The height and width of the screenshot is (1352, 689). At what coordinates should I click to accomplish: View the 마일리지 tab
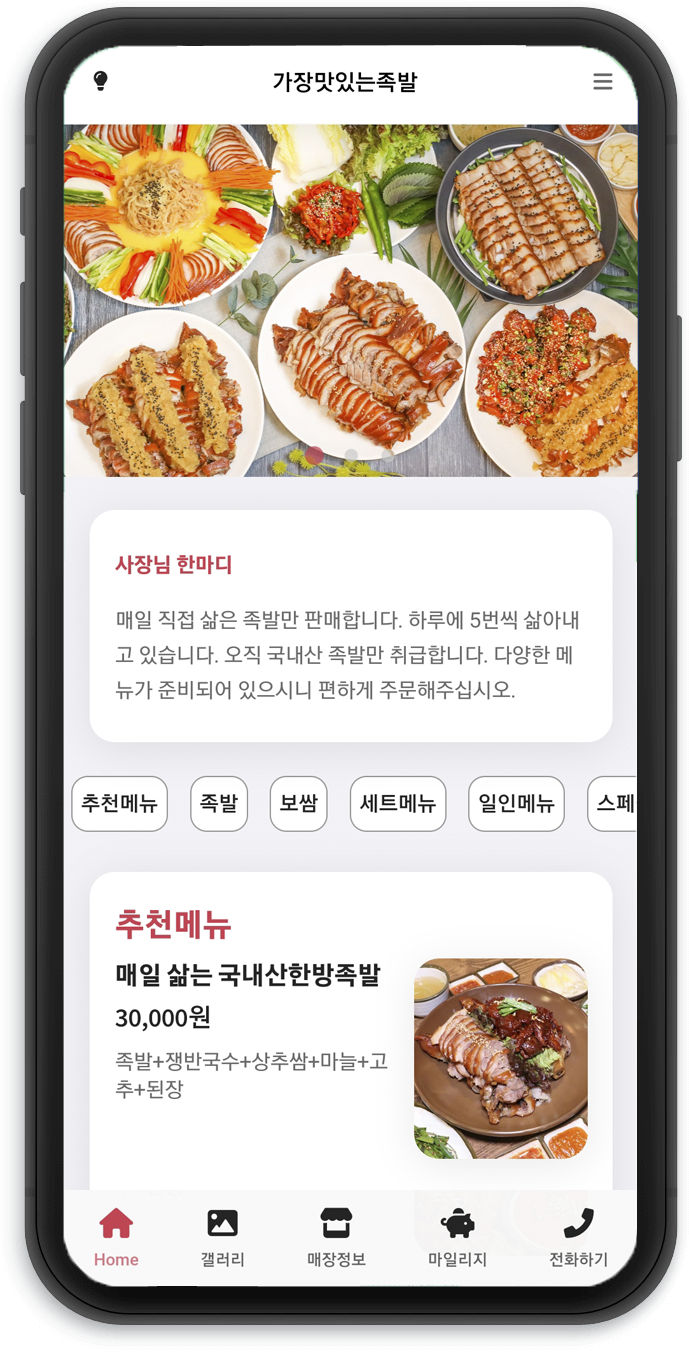(457, 1237)
